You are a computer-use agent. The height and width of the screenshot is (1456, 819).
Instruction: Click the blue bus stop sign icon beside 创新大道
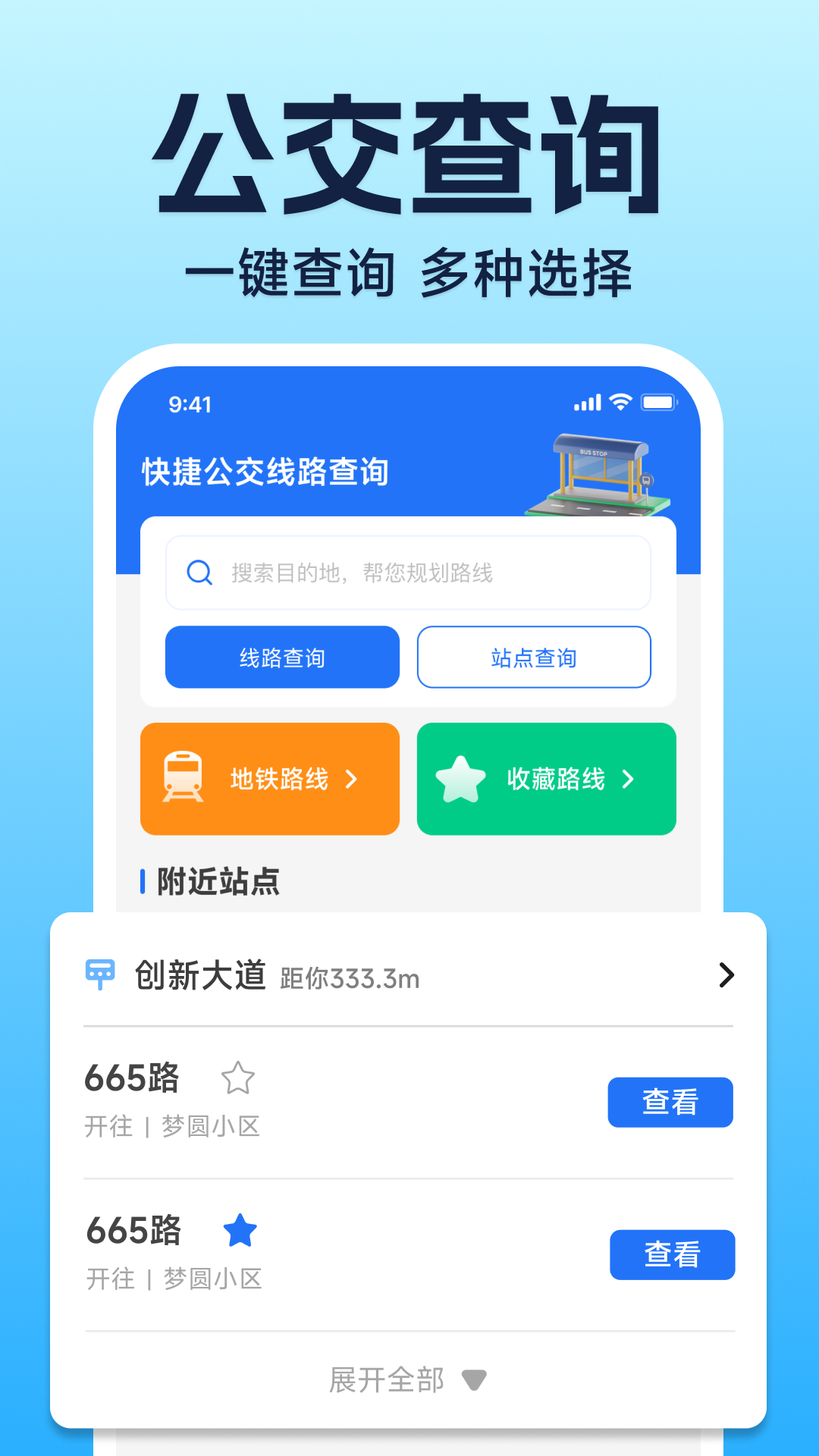coord(99,975)
